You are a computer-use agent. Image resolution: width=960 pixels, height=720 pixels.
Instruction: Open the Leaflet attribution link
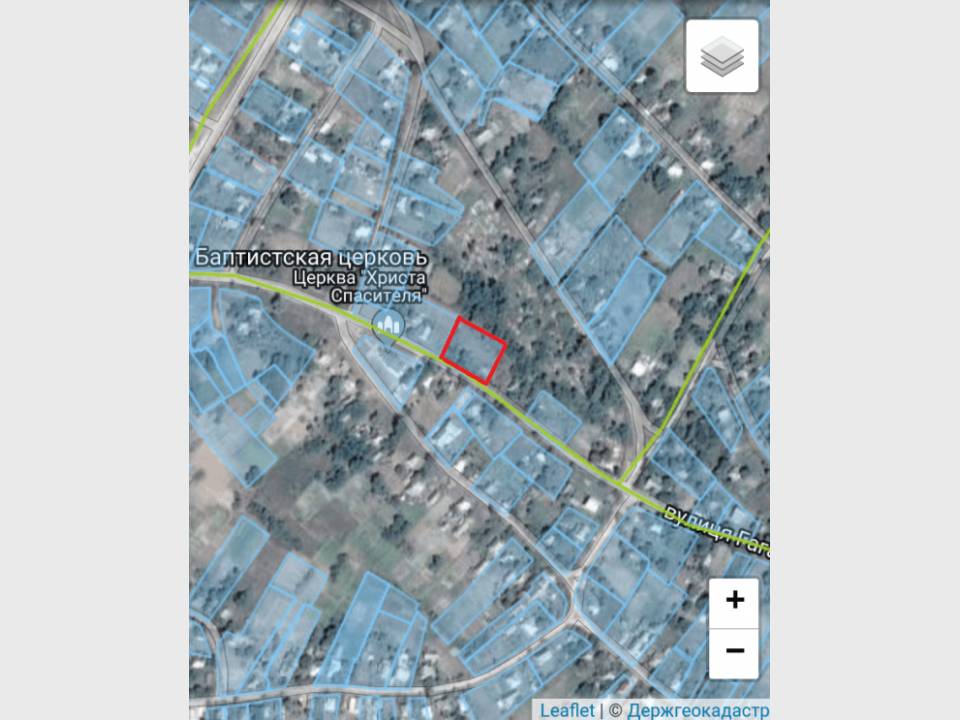[567, 711]
